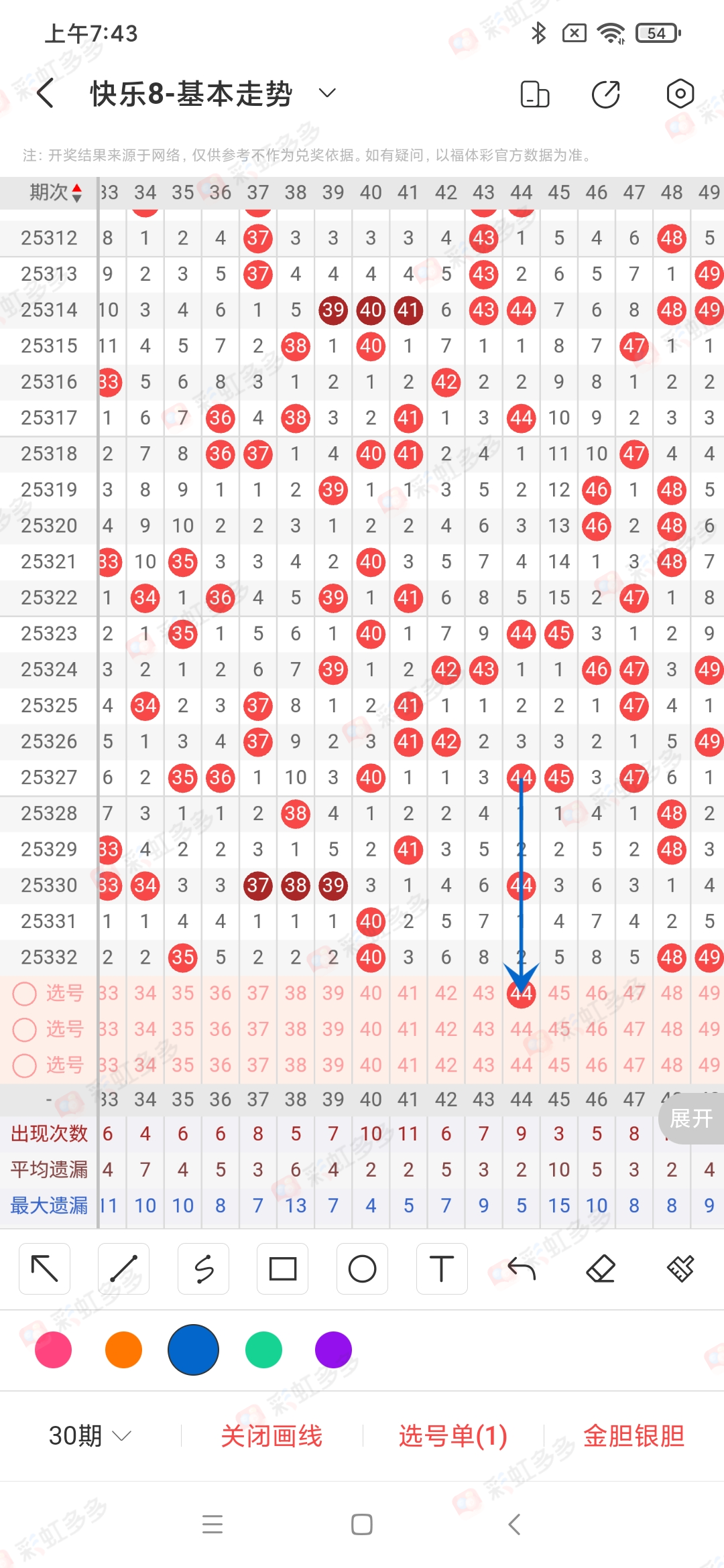
Task: Select the third 选号 row radio circle
Action: pyautogui.click(x=25, y=1065)
